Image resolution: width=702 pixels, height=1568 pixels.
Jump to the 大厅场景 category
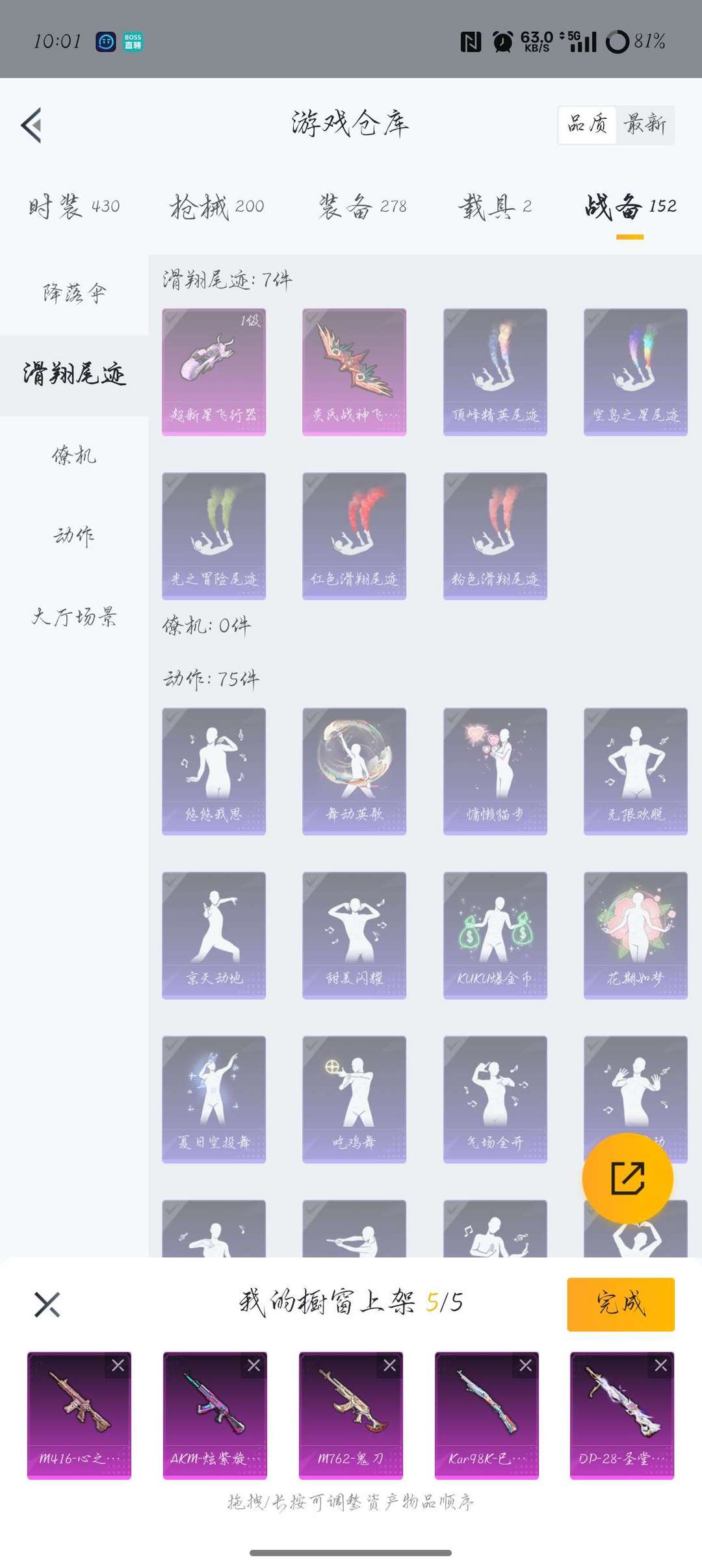click(x=74, y=616)
